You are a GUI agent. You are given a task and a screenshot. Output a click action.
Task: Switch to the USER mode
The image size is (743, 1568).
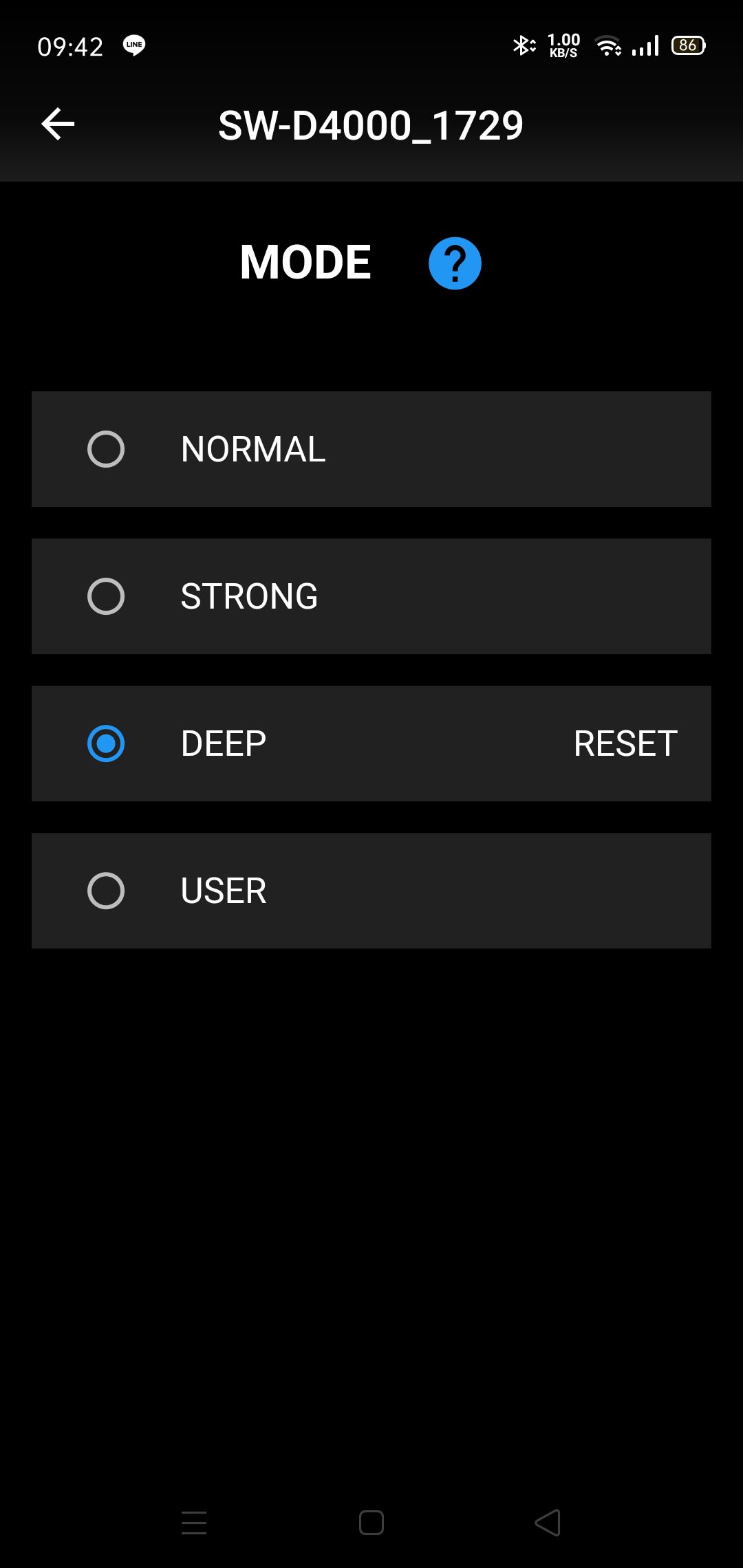click(371, 891)
